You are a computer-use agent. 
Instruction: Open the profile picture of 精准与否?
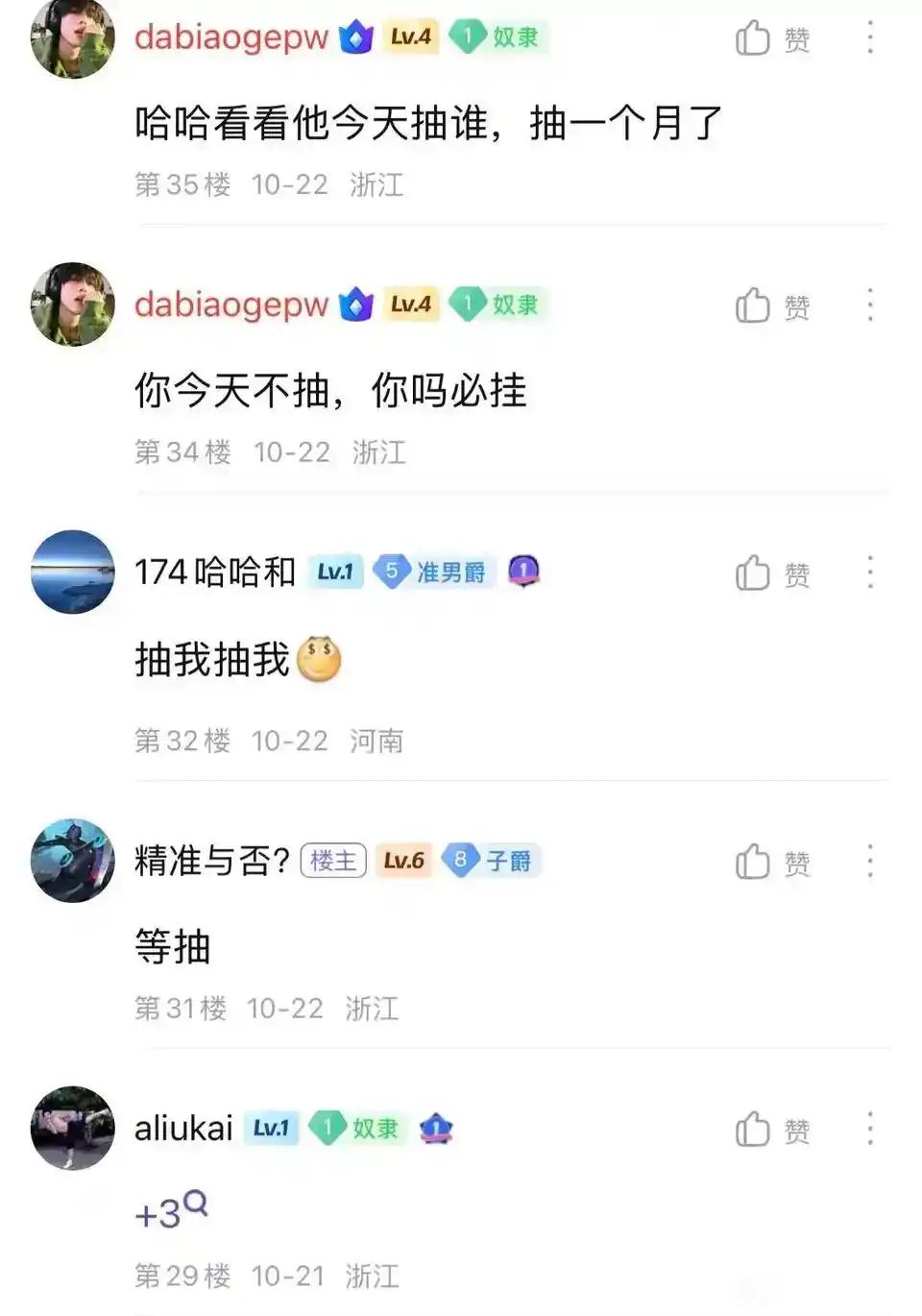(x=73, y=861)
